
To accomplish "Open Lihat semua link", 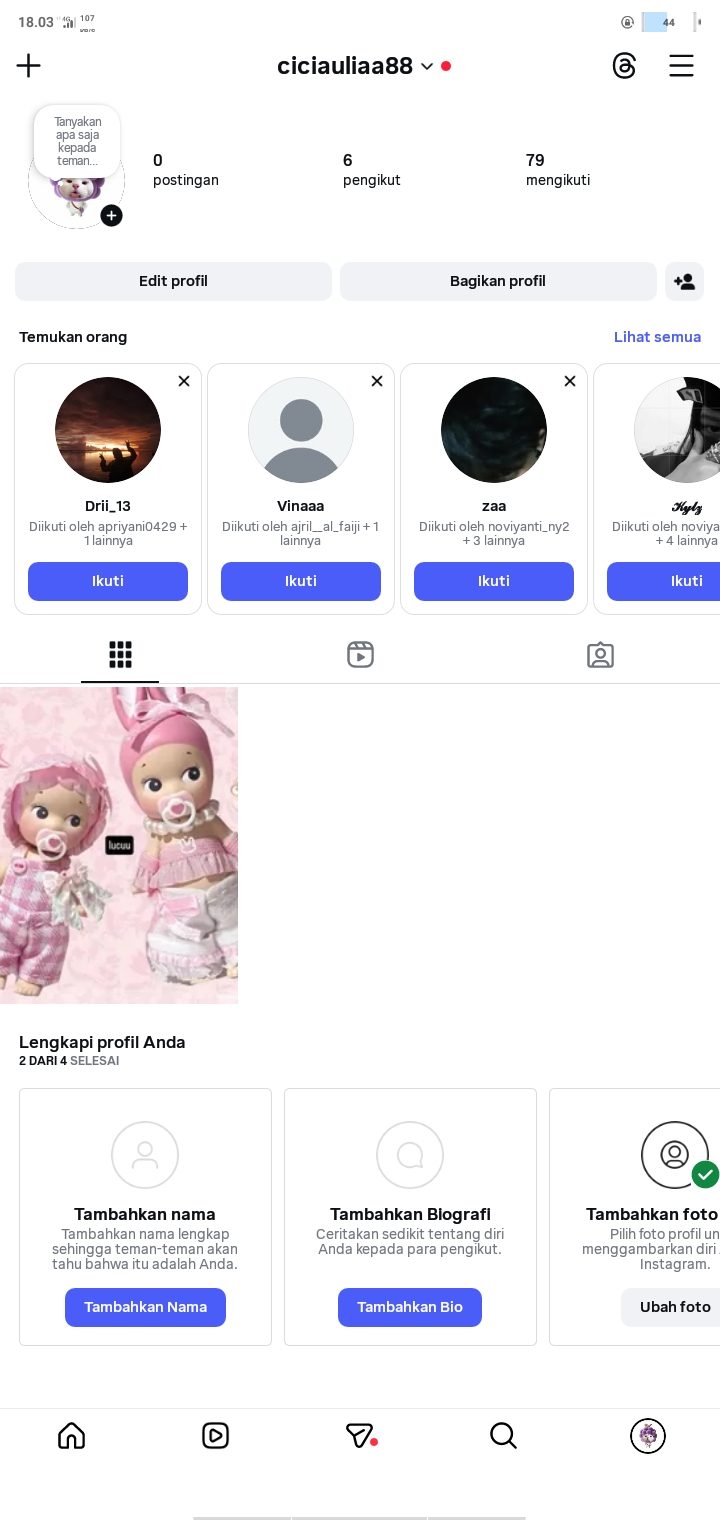I will 657,337.
